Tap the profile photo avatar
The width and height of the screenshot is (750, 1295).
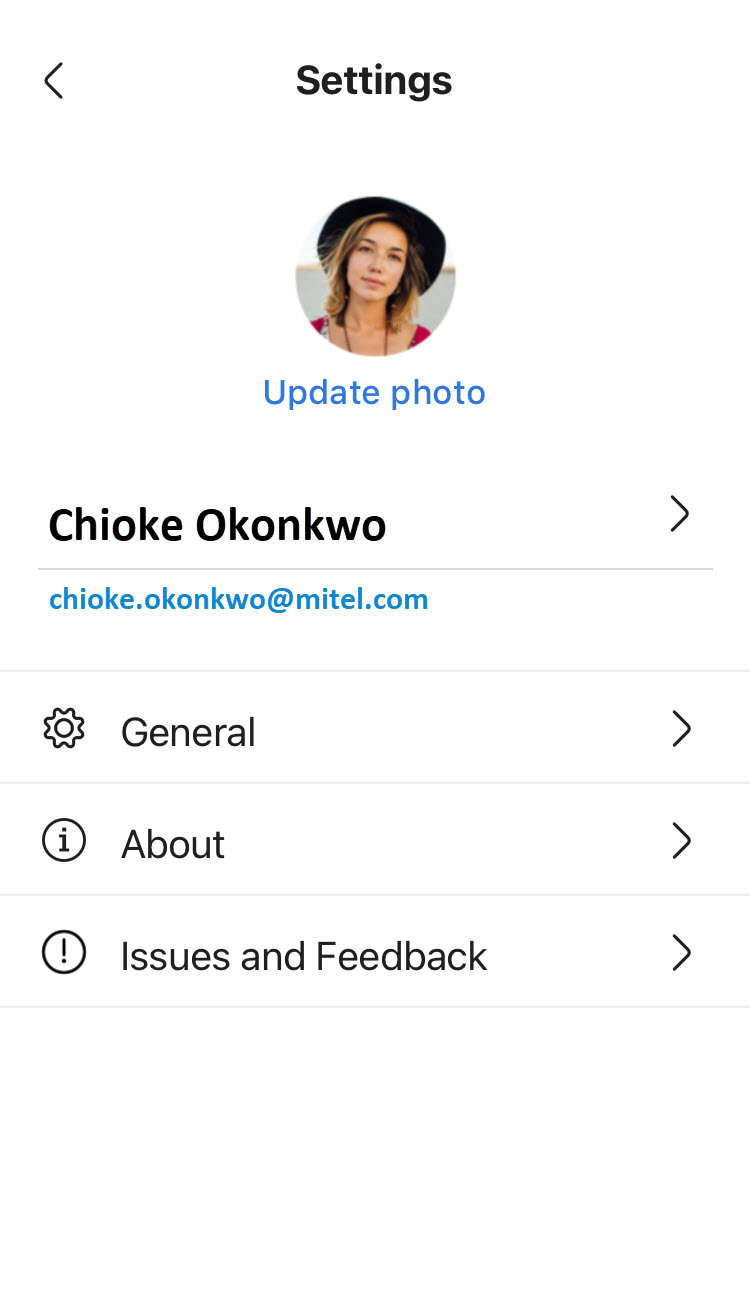375,276
